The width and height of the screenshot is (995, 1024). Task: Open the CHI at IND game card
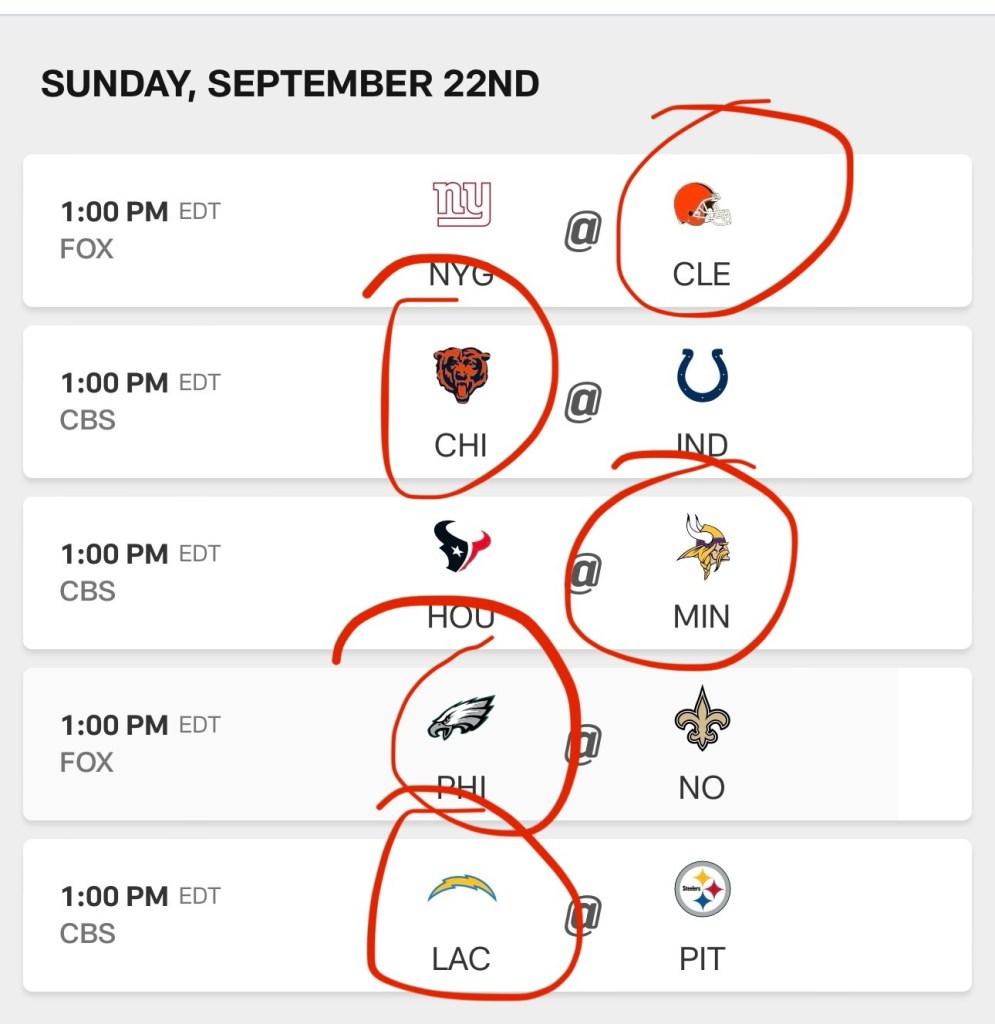[497, 402]
